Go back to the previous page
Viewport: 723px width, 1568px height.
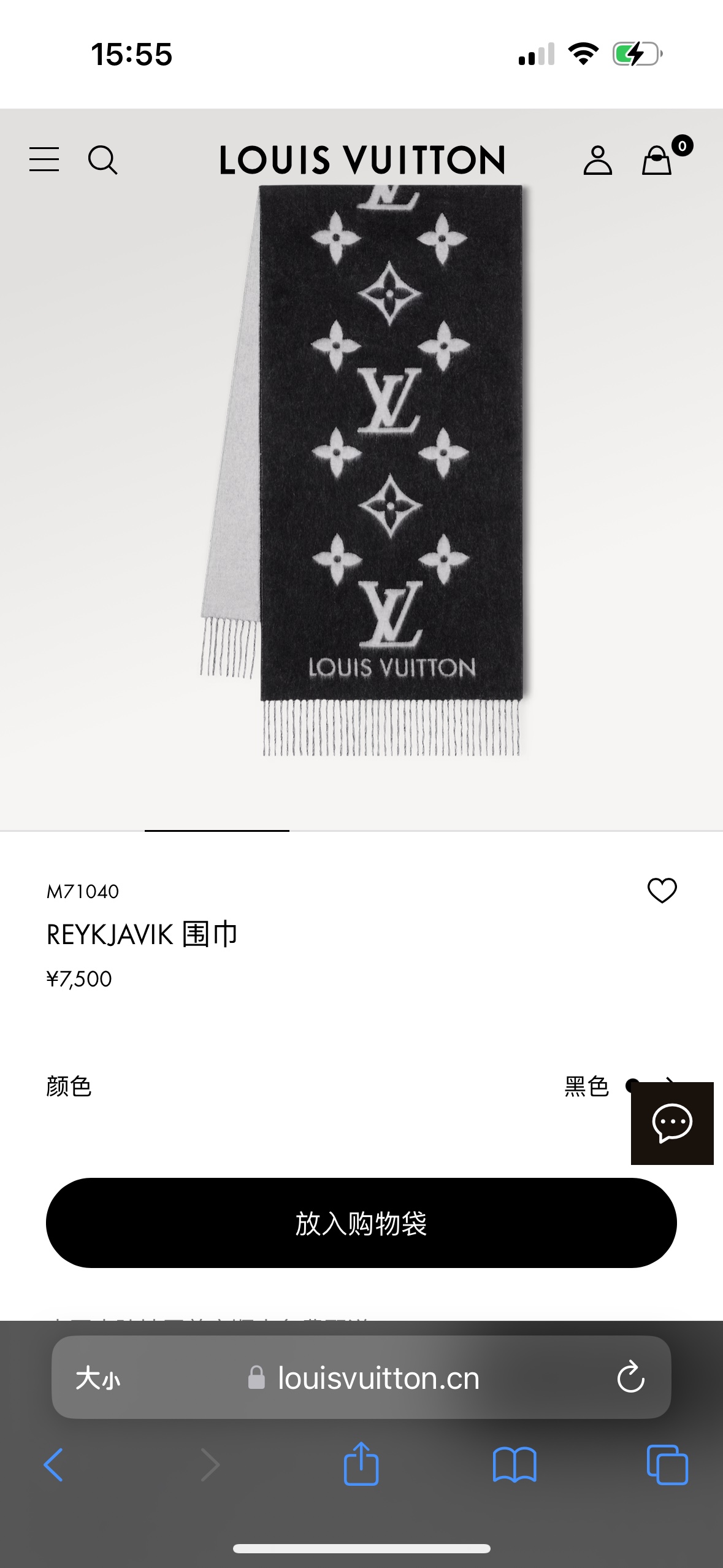tap(54, 1465)
